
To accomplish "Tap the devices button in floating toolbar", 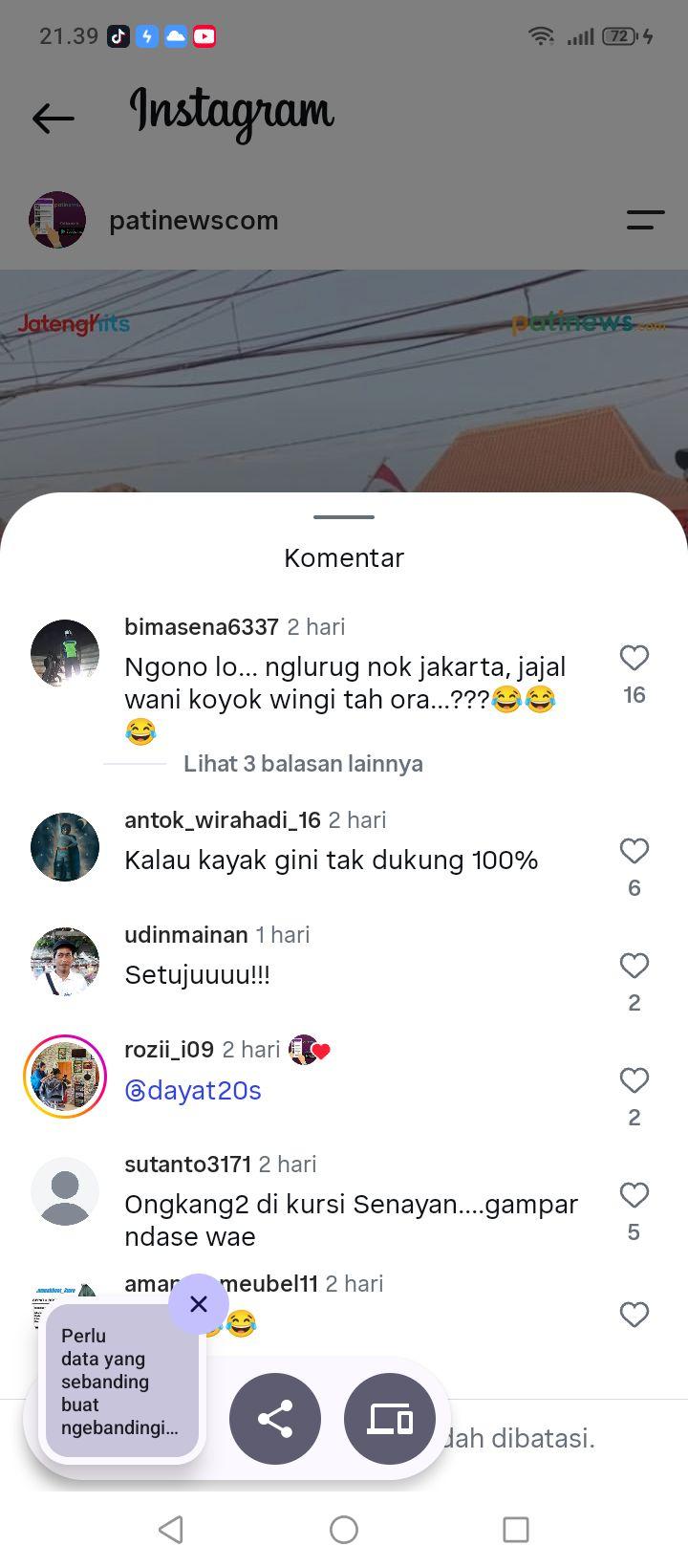I will coord(390,1419).
